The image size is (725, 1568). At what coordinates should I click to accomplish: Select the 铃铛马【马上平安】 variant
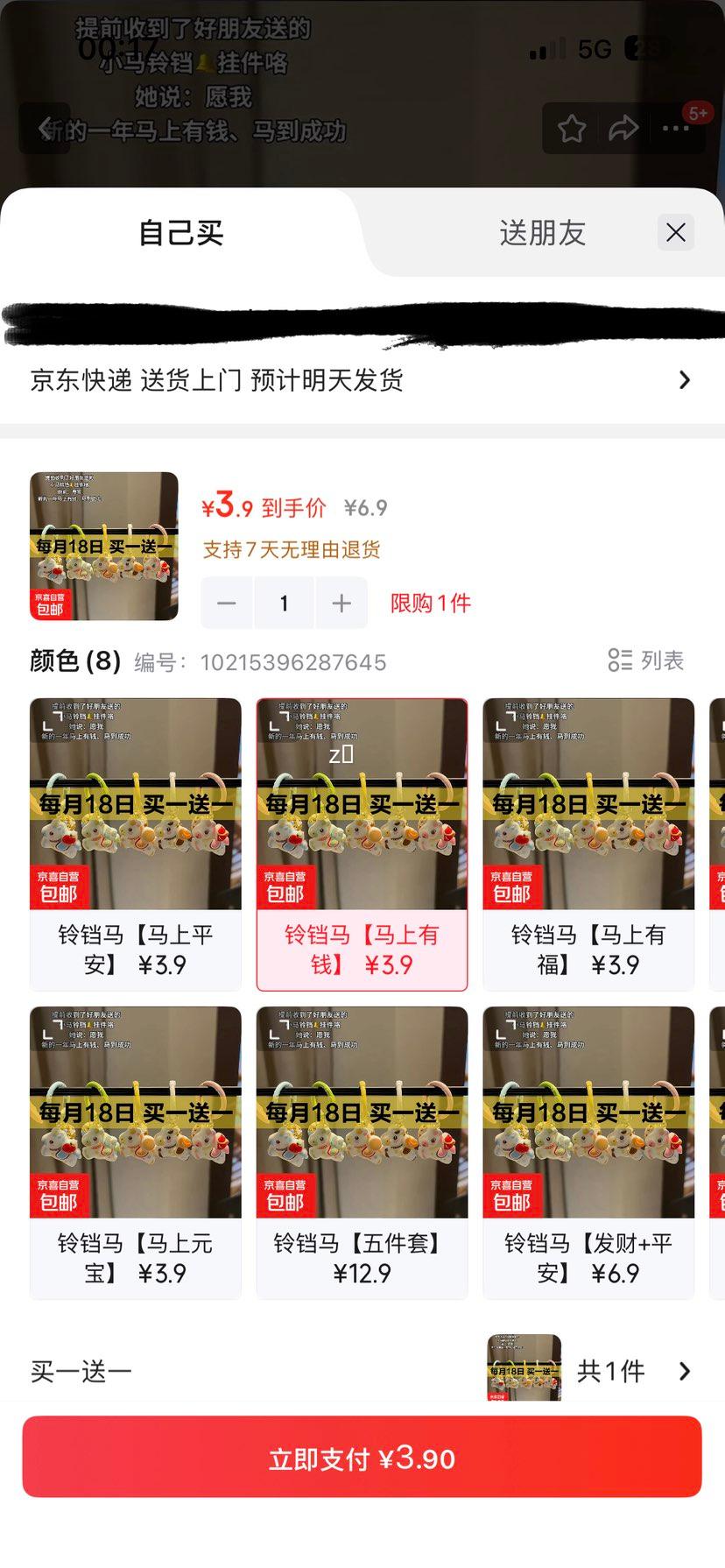click(135, 841)
